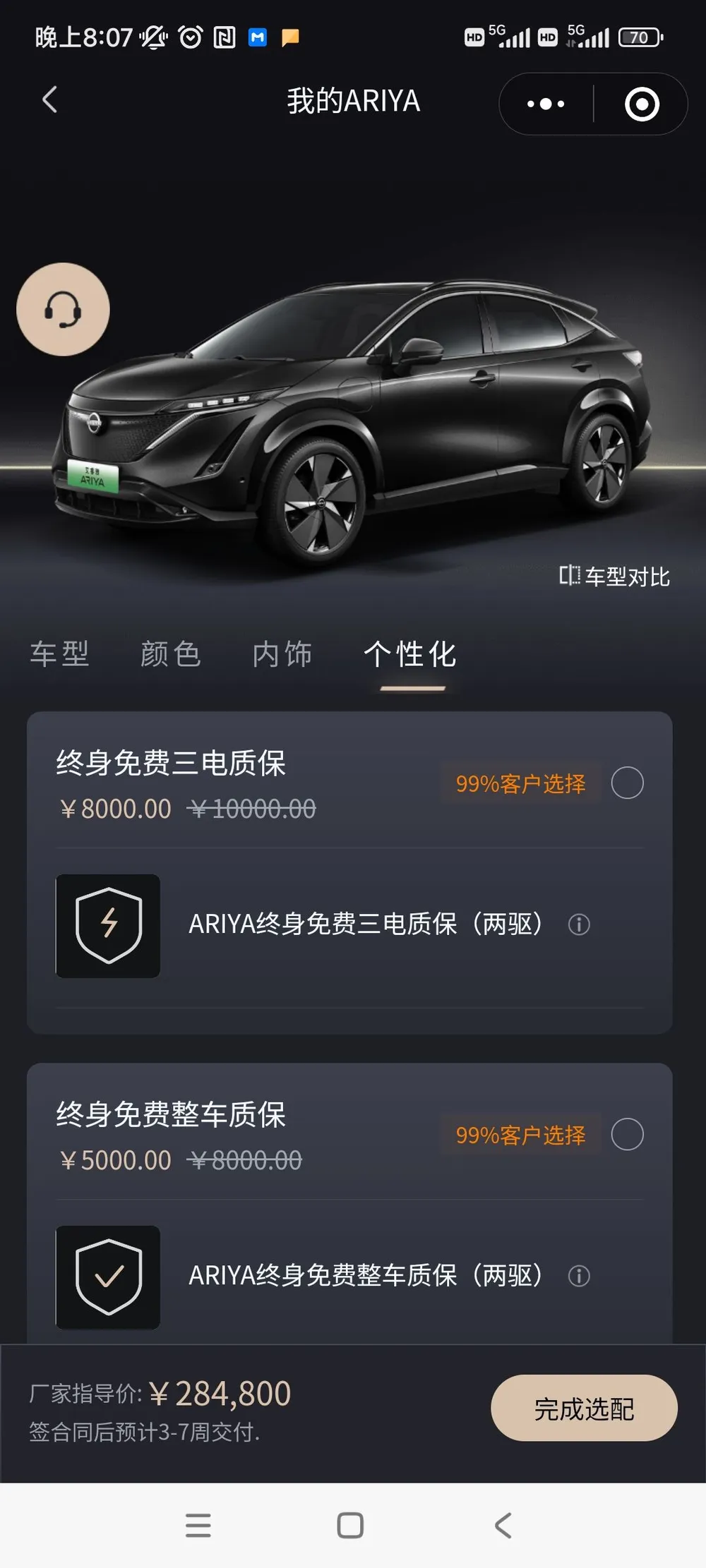Viewport: 706px width, 1568px height.
Task: Switch to the 车型 tab
Action: tap(59, 654)
